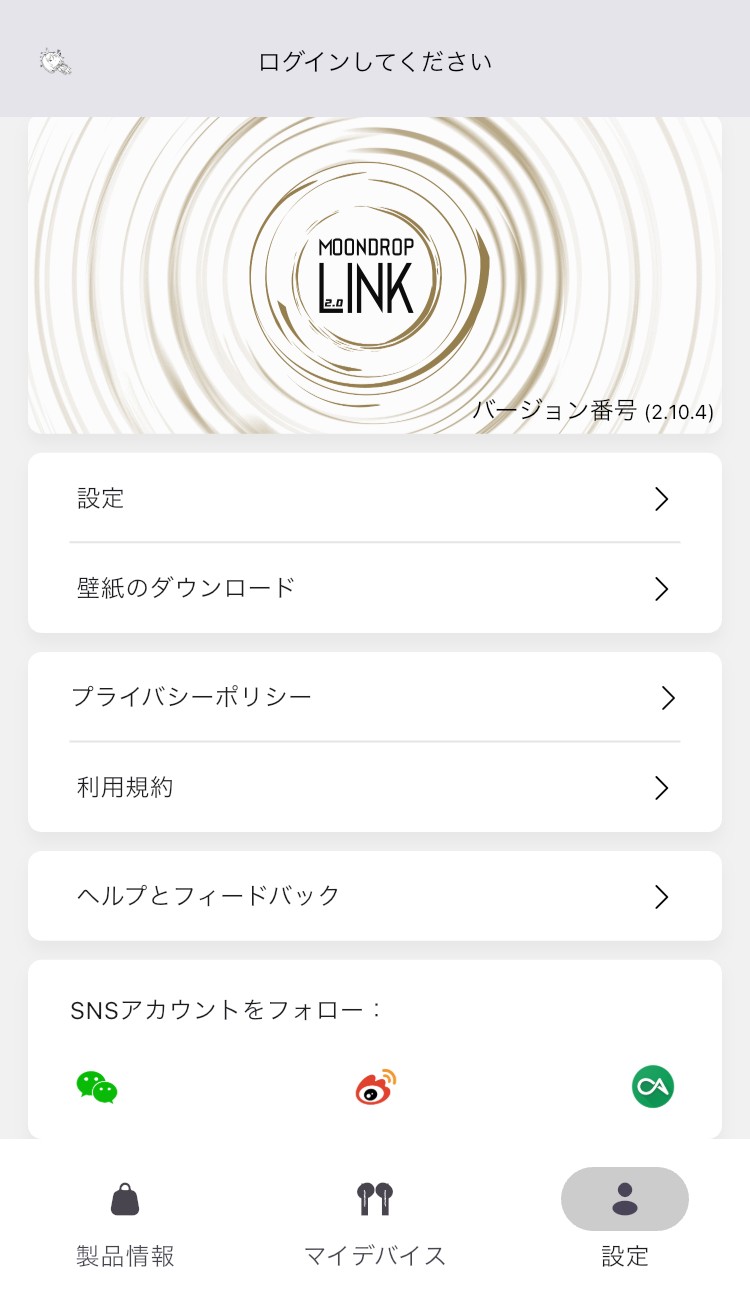Tap ログインしてください to log in
This screenshot has width=750, height=1299.
click(375, 62)
